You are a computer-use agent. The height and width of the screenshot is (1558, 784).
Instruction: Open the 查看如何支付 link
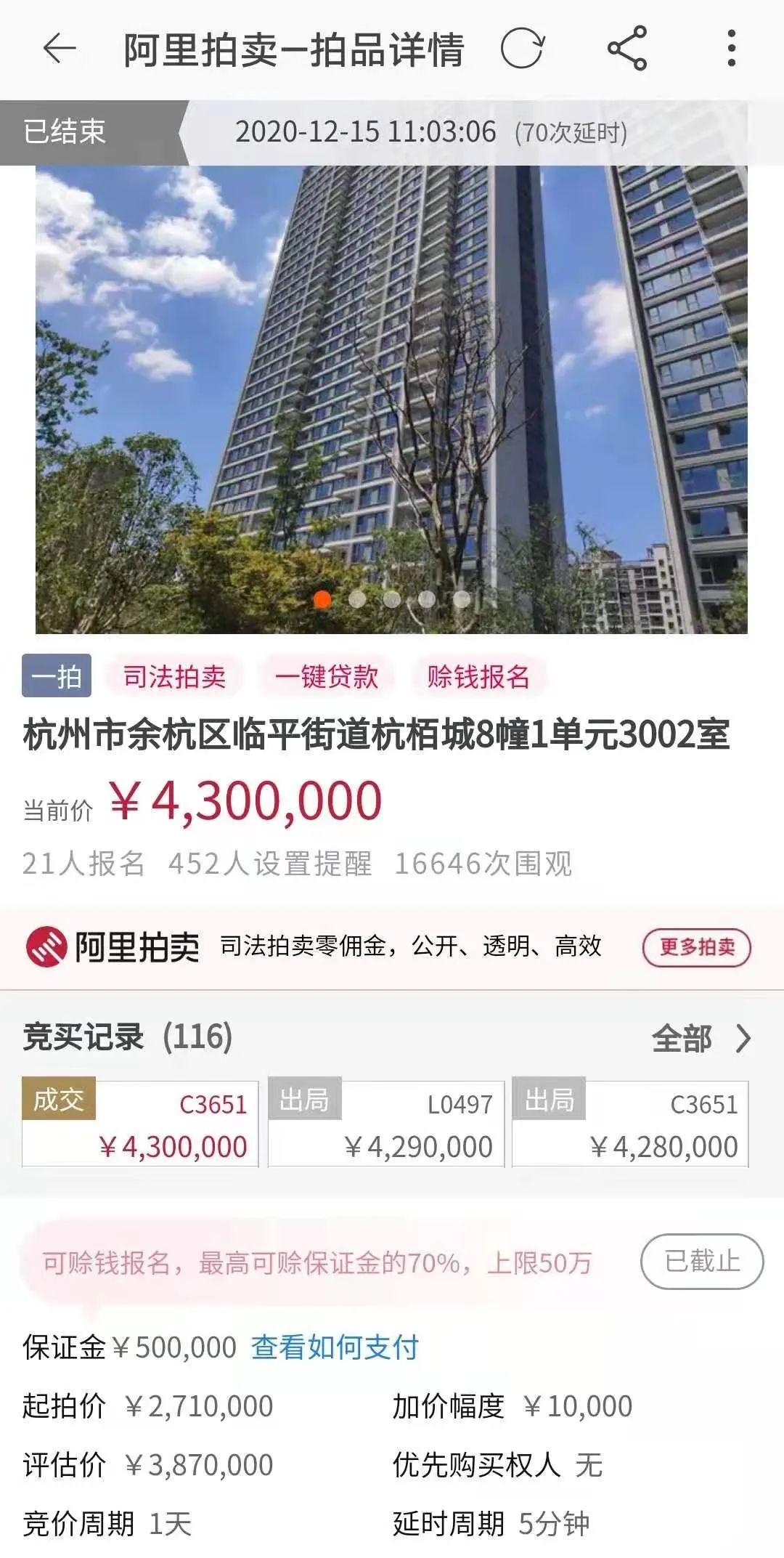point(335,1347)
